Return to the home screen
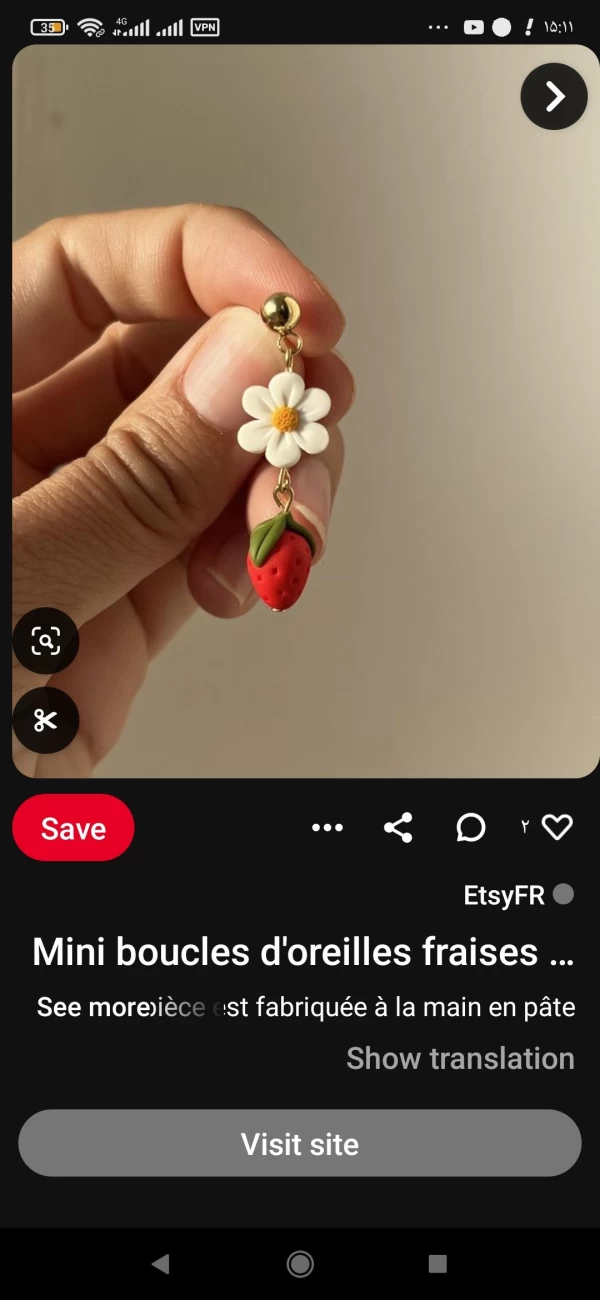This screenshot has width=600, height=1300. click(x=300, y=1264)
